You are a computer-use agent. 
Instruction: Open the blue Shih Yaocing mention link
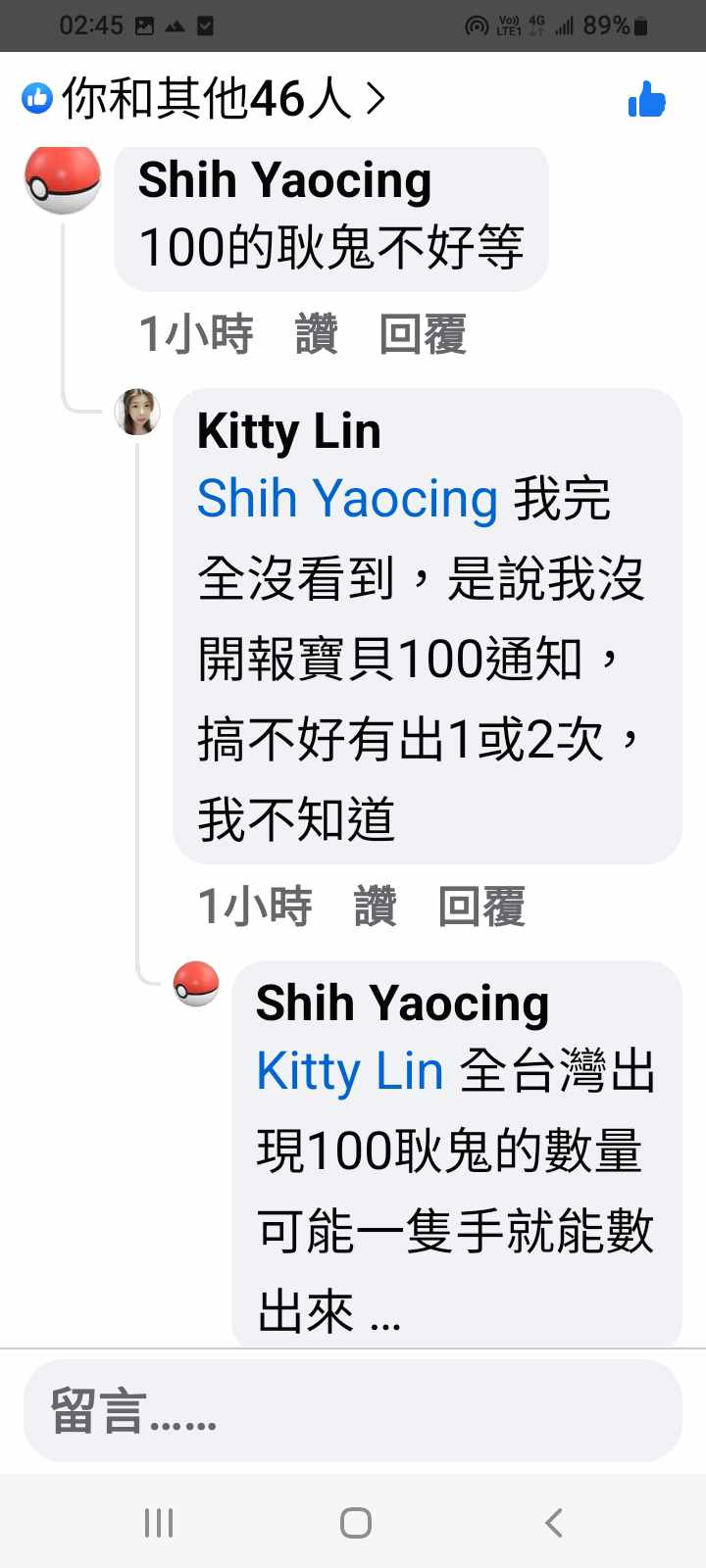tap(348, 498)
